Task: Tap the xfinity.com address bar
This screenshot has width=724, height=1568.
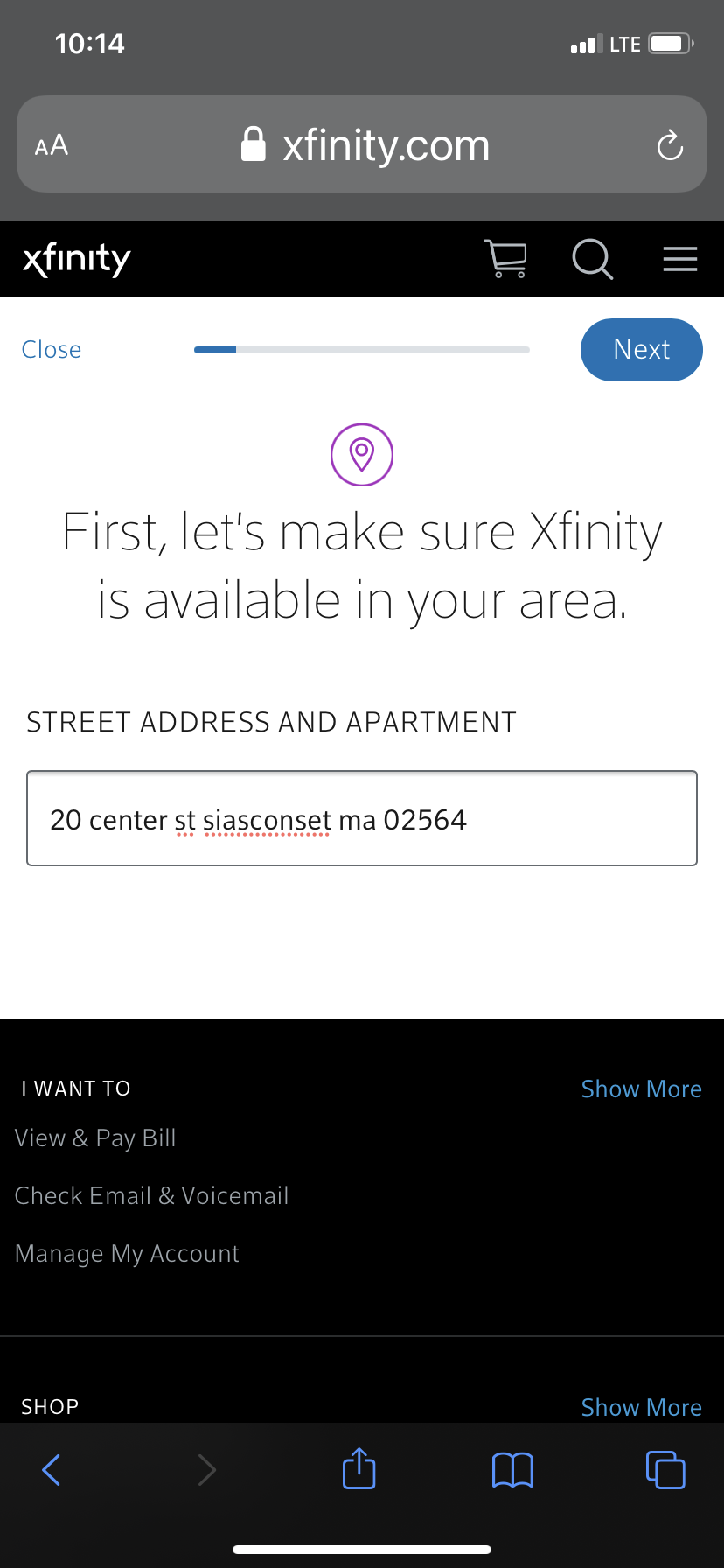Action: (367, 145)
